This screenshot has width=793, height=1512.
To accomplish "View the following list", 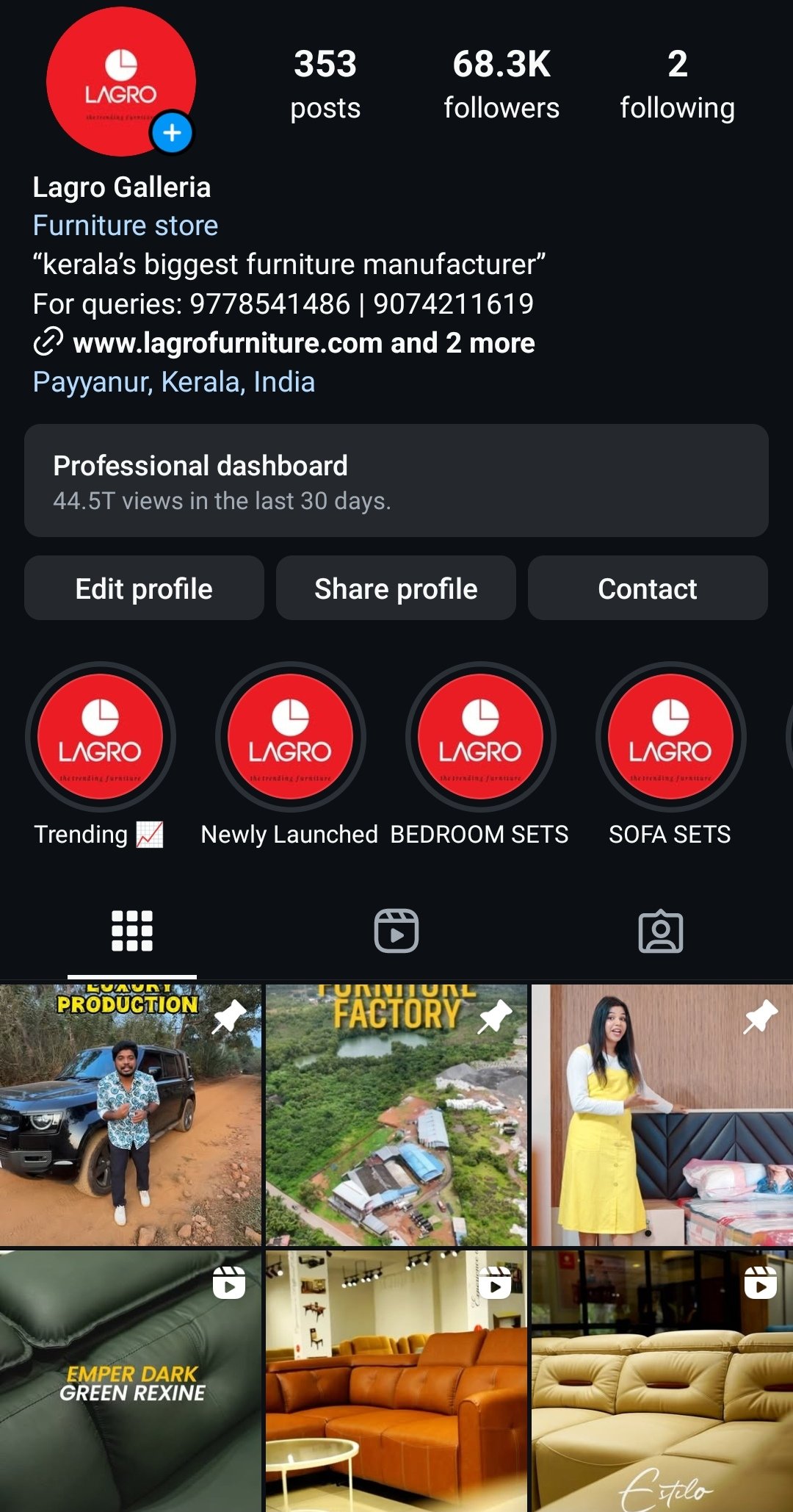I will coord(677,84).
